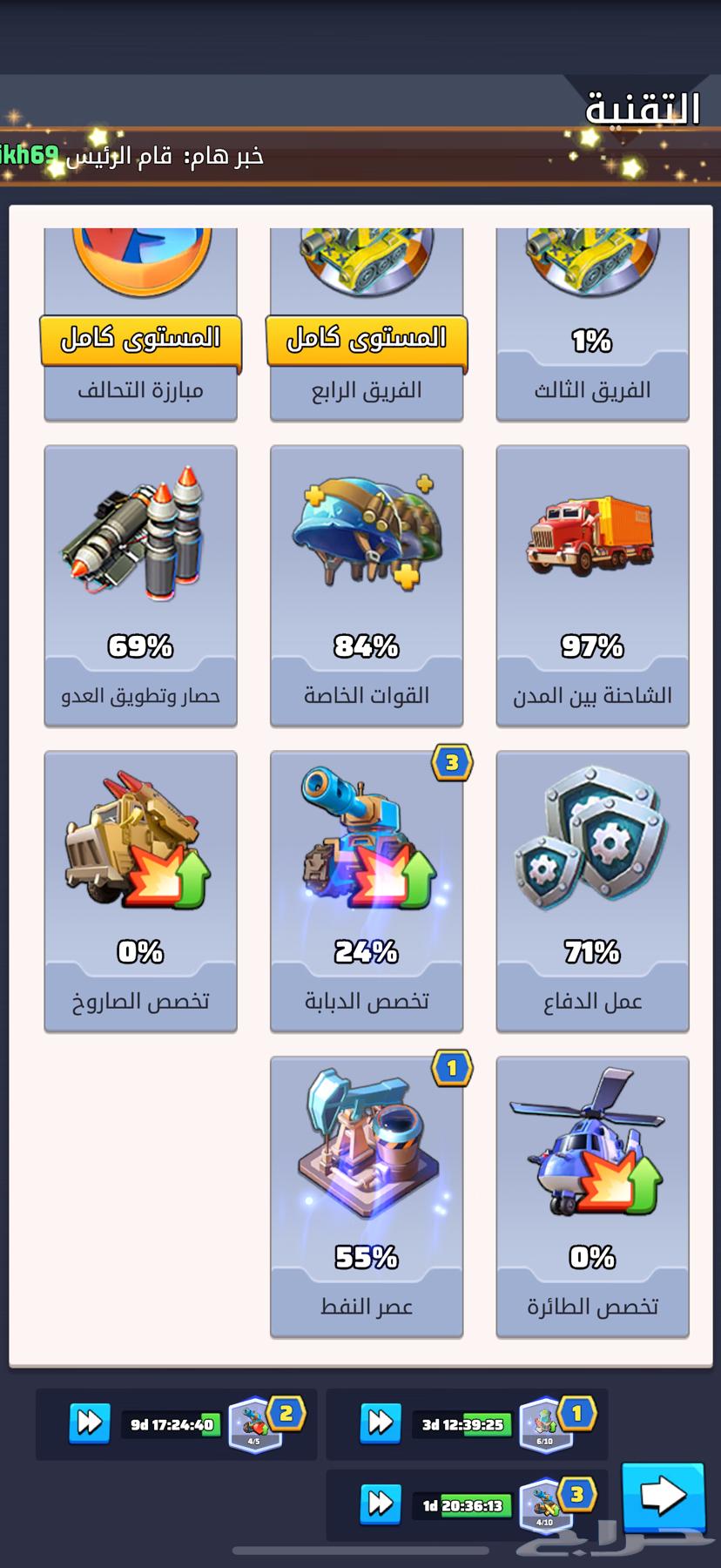Viewport: 721px width, 1568px height.
Task: Open عصر النفط research card
Action: coord(367,1197)
